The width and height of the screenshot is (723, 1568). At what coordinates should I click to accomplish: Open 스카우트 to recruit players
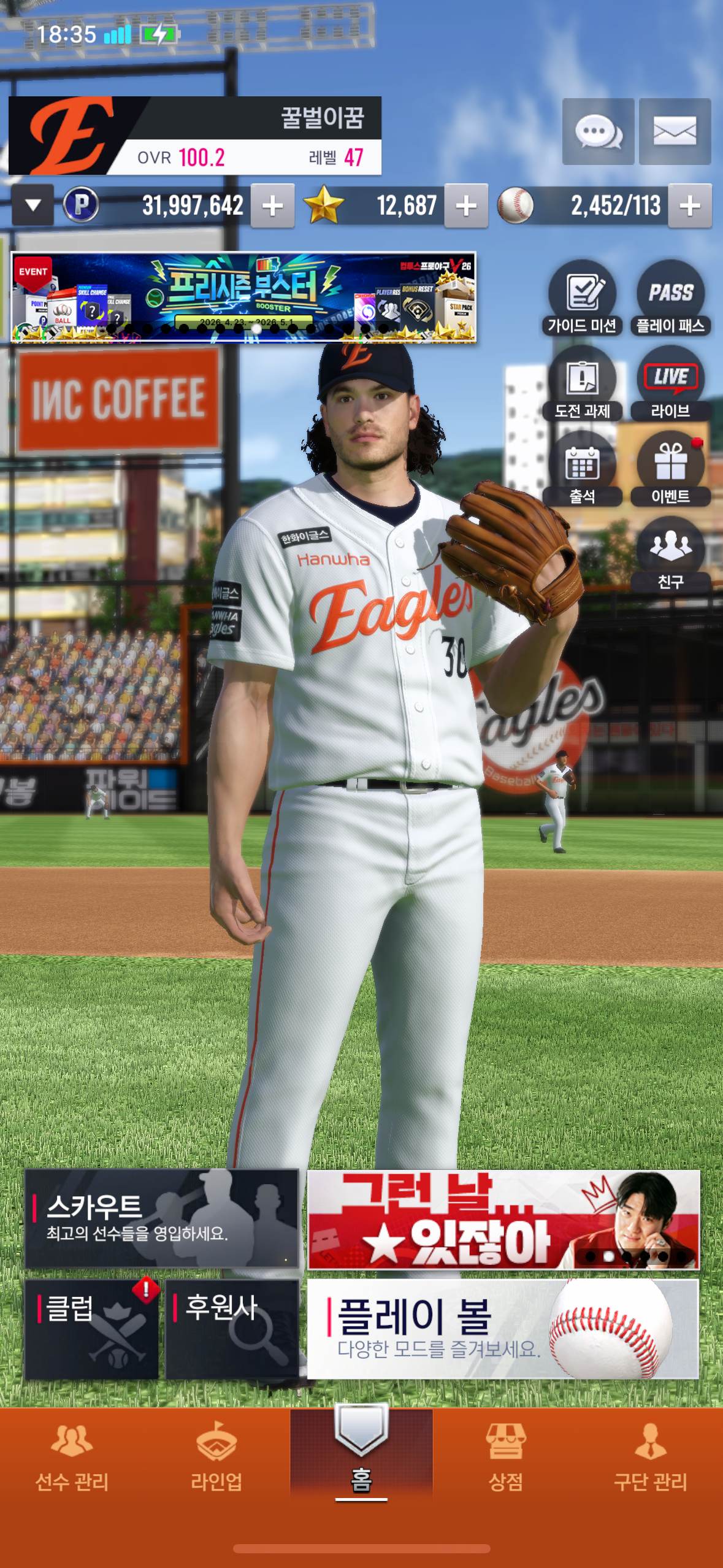tap(161, 1218)
